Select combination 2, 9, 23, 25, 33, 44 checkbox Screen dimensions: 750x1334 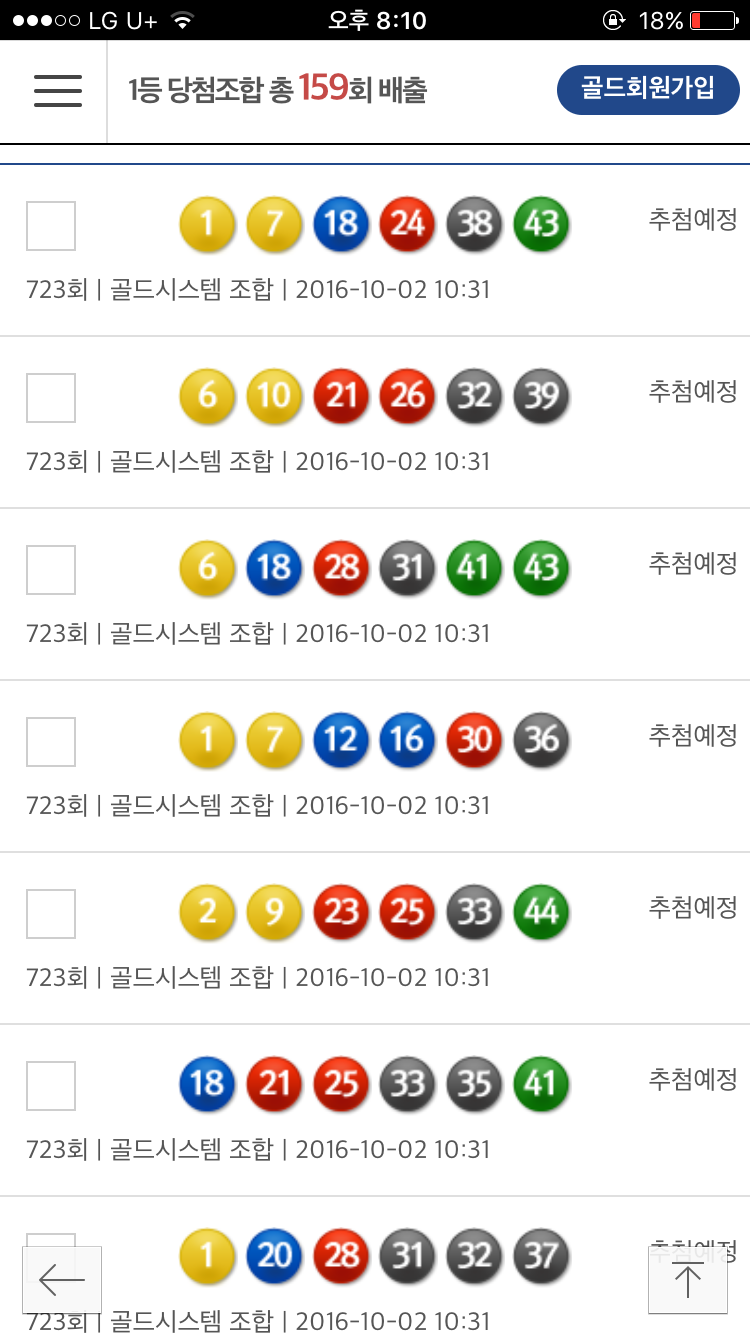(51, 914)
